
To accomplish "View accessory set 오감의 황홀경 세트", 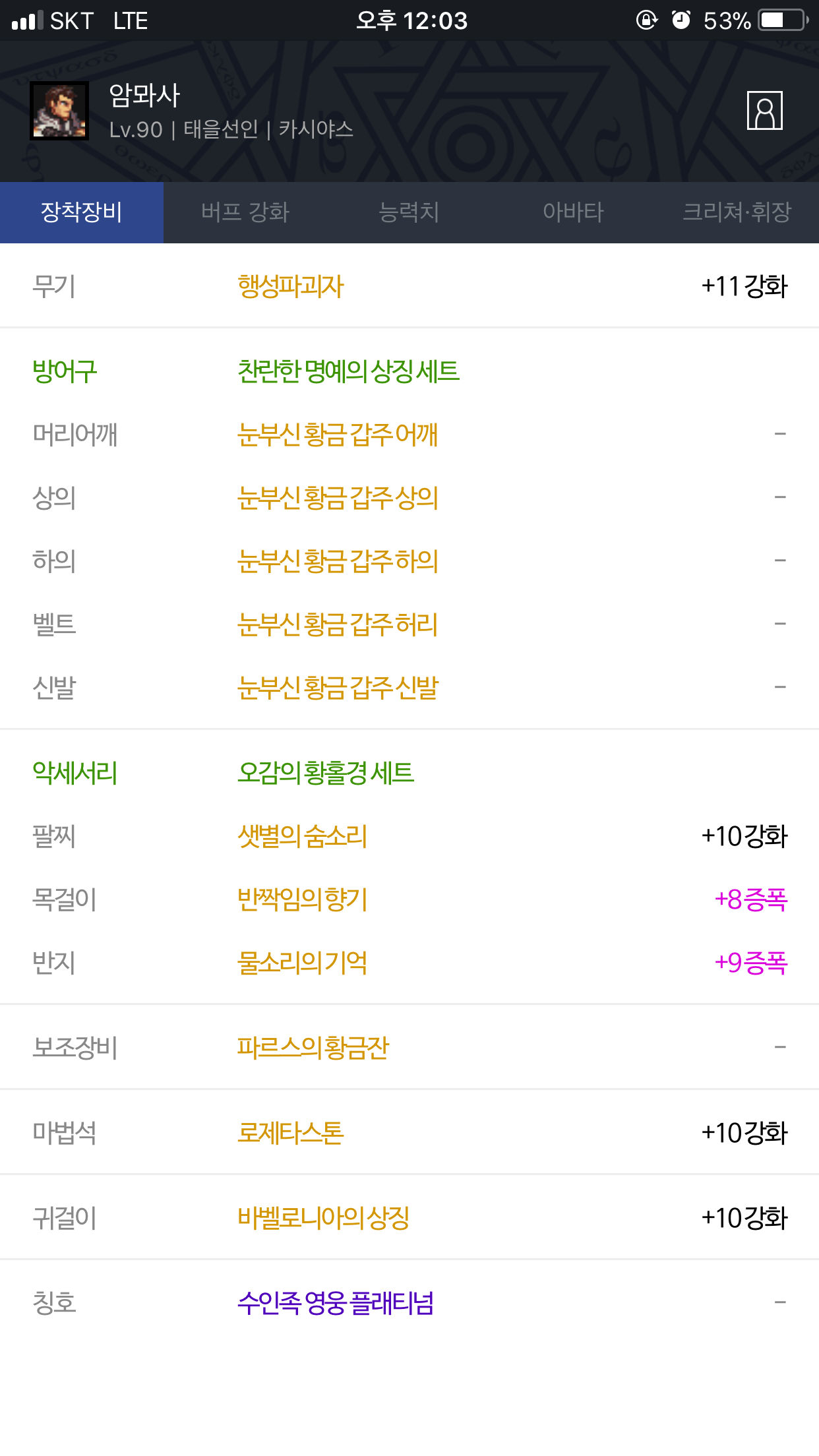I will 326,773.
